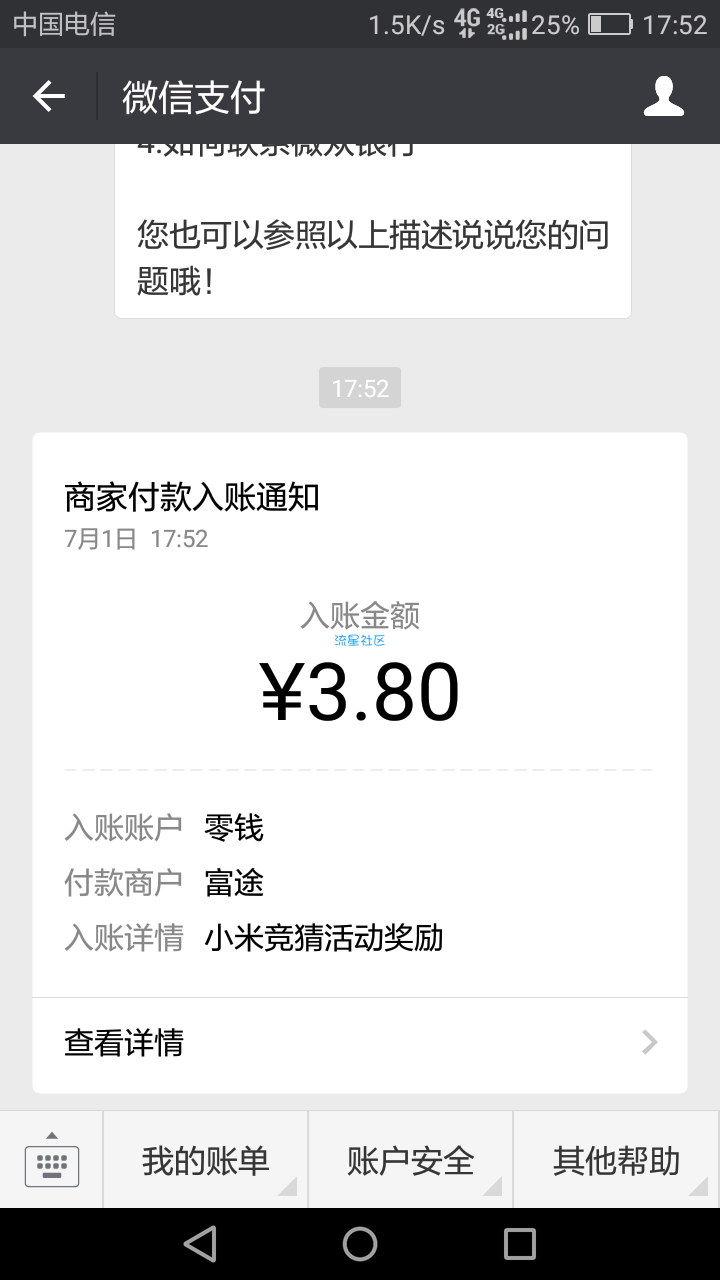Open recent apps from the system navigation bar
Screen dimensions: 720x1280
coord(520,1244)
